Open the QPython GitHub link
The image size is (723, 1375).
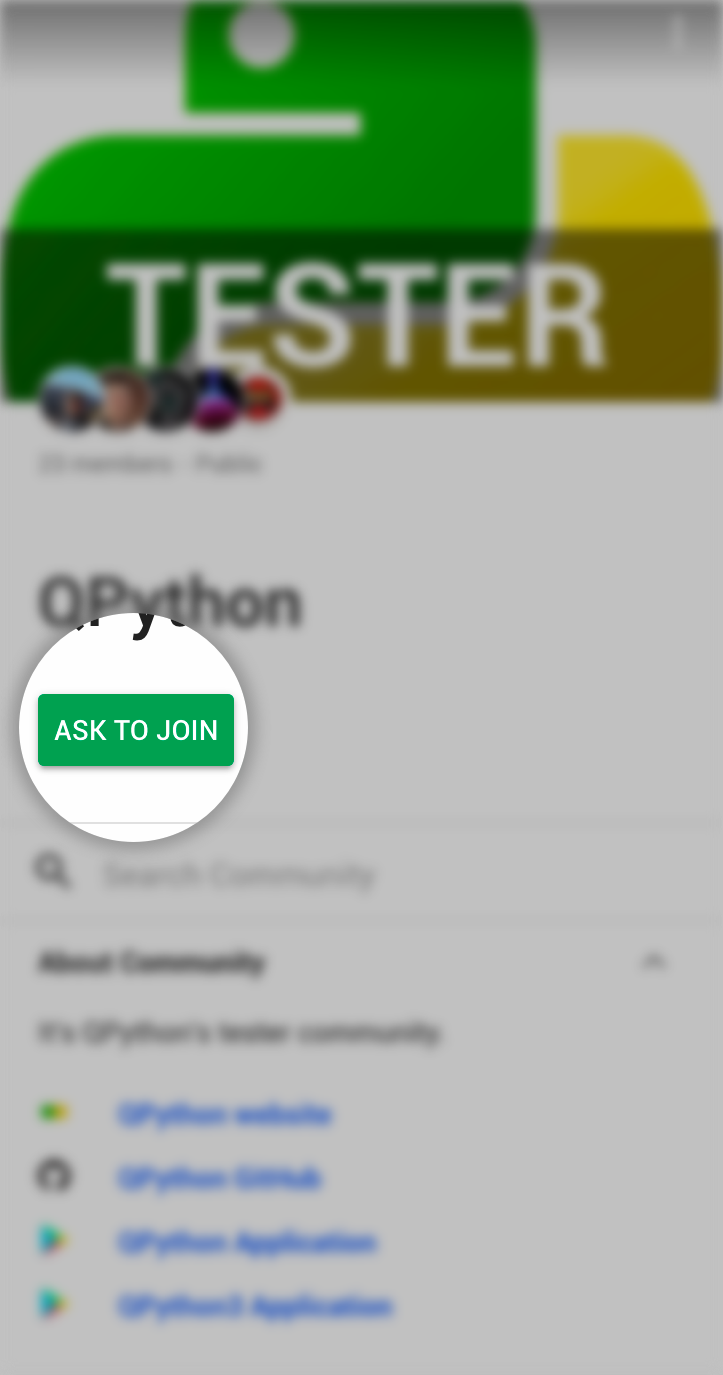(219, 1178)
